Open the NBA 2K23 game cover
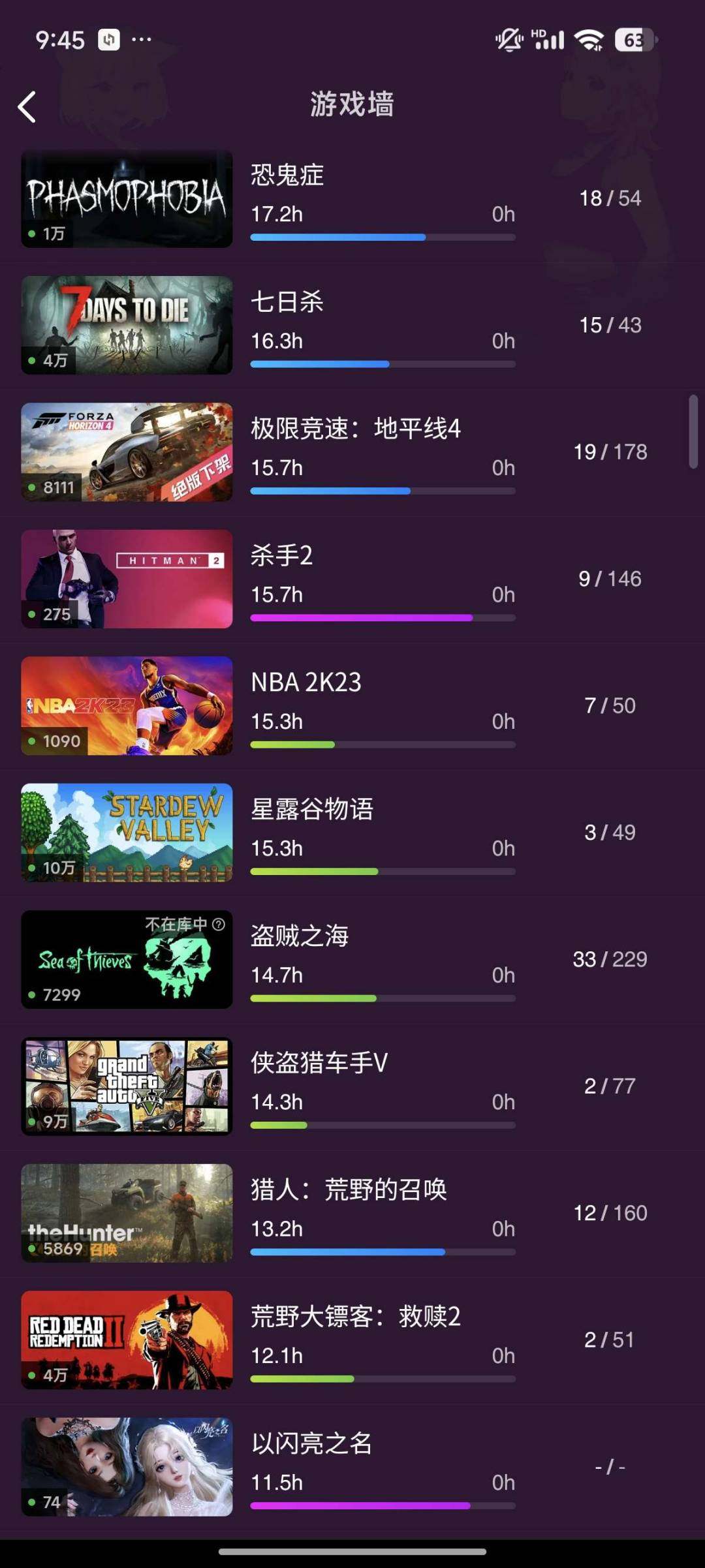This screenshot has width=705, height=1568. 127,705
